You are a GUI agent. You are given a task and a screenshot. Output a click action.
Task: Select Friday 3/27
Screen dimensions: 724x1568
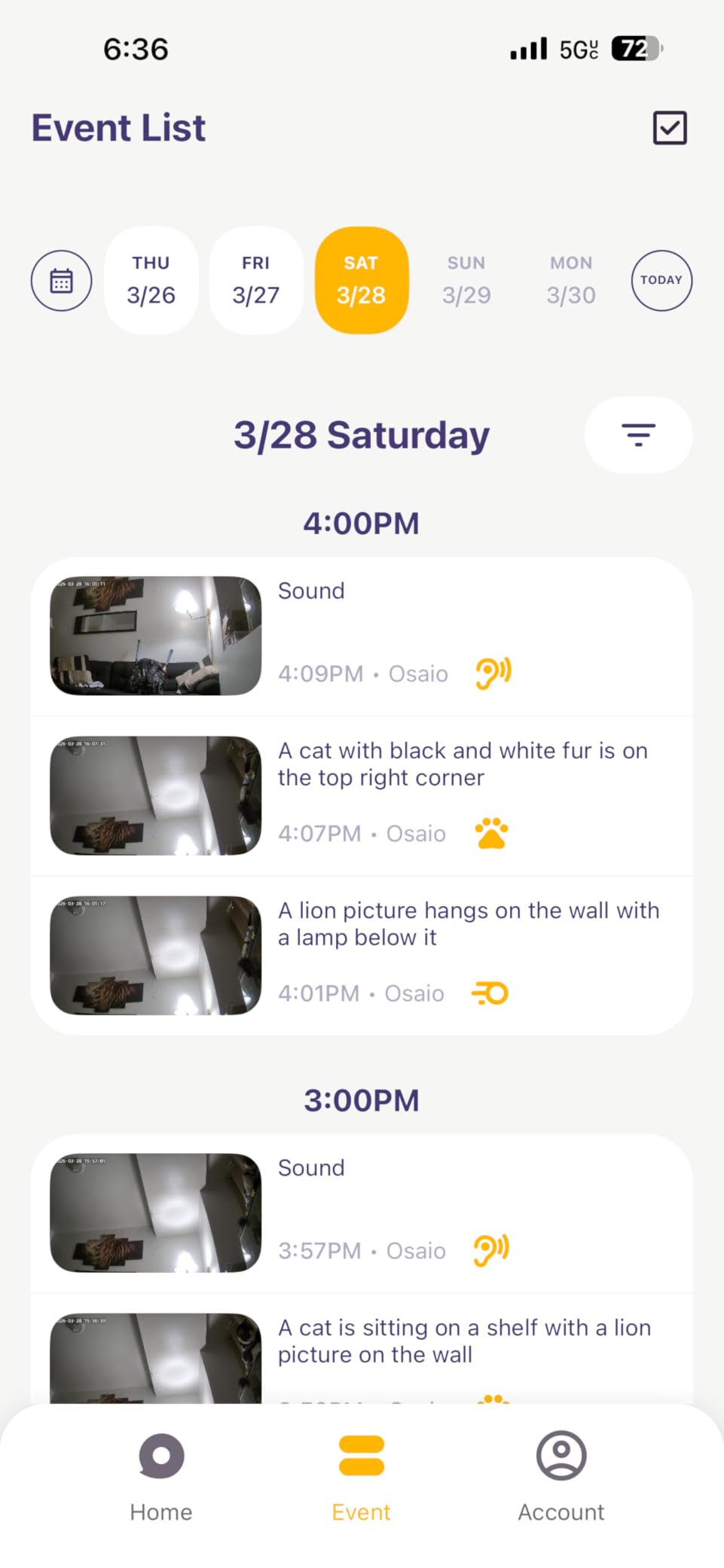click(x=256, y=280)
